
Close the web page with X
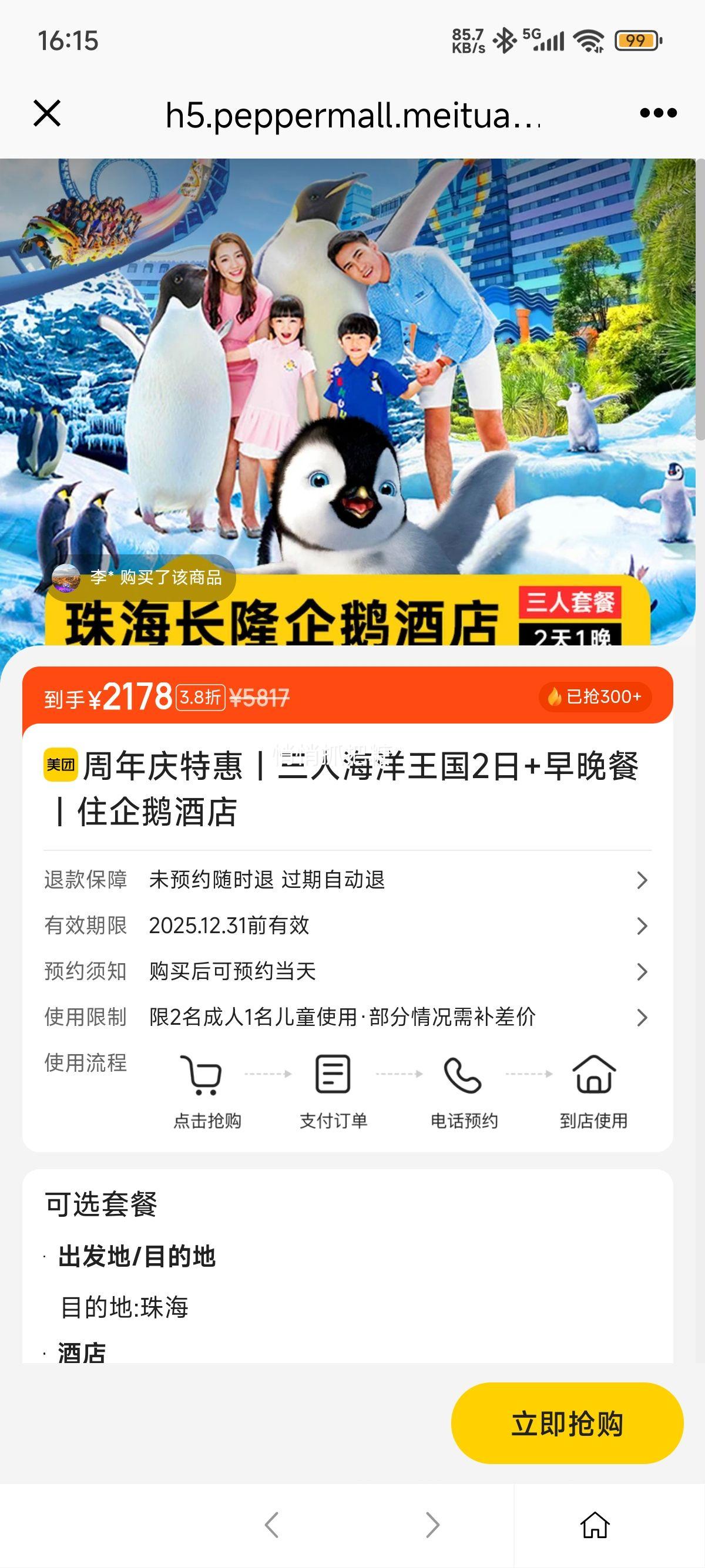tap(47, 113)
